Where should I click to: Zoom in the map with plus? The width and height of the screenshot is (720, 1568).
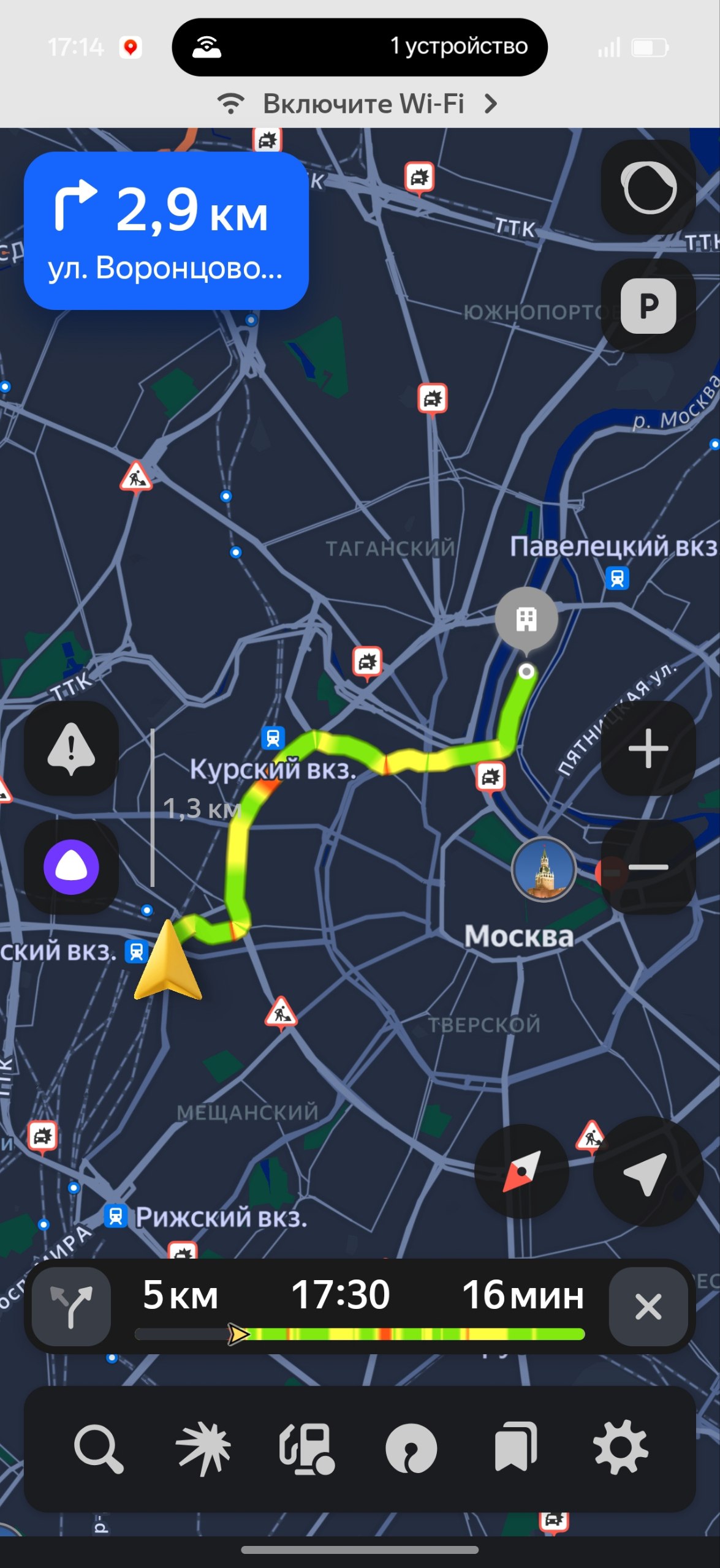pos(648,748)
